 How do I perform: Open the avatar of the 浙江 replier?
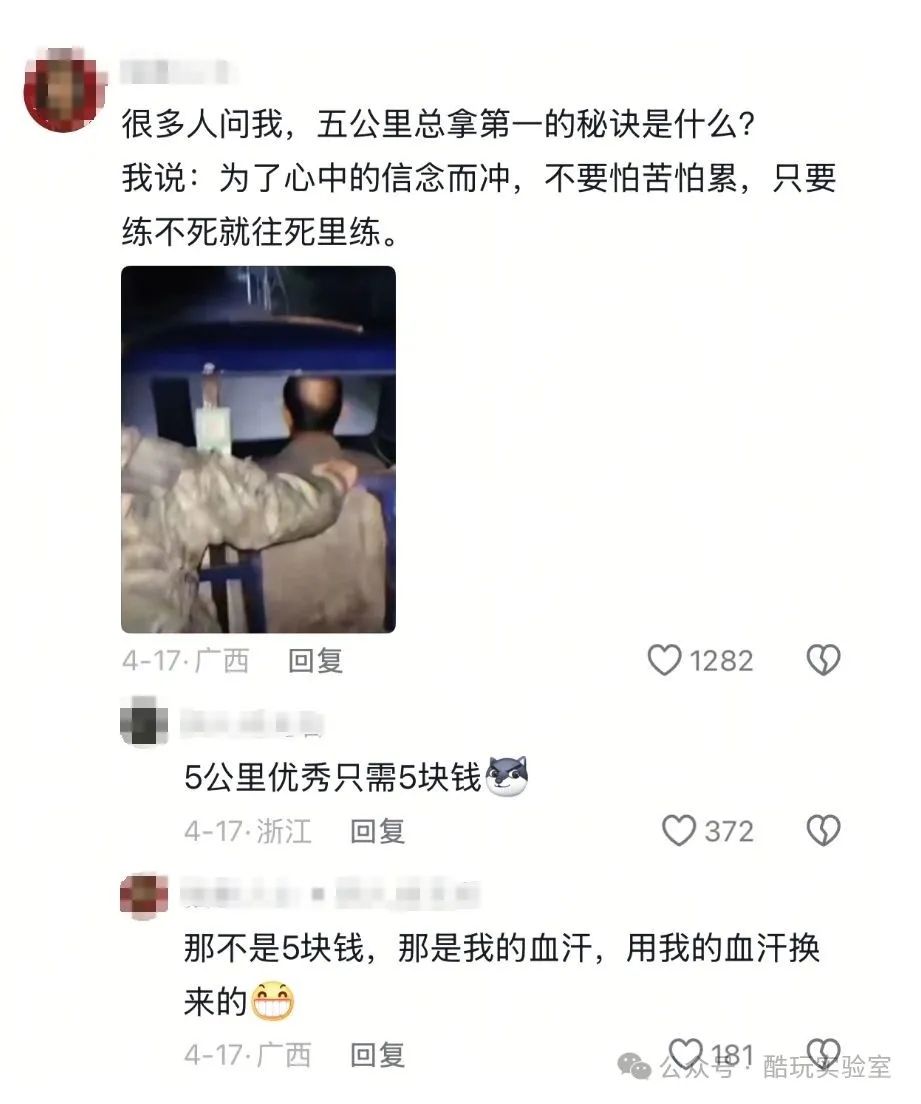(144, 720)
